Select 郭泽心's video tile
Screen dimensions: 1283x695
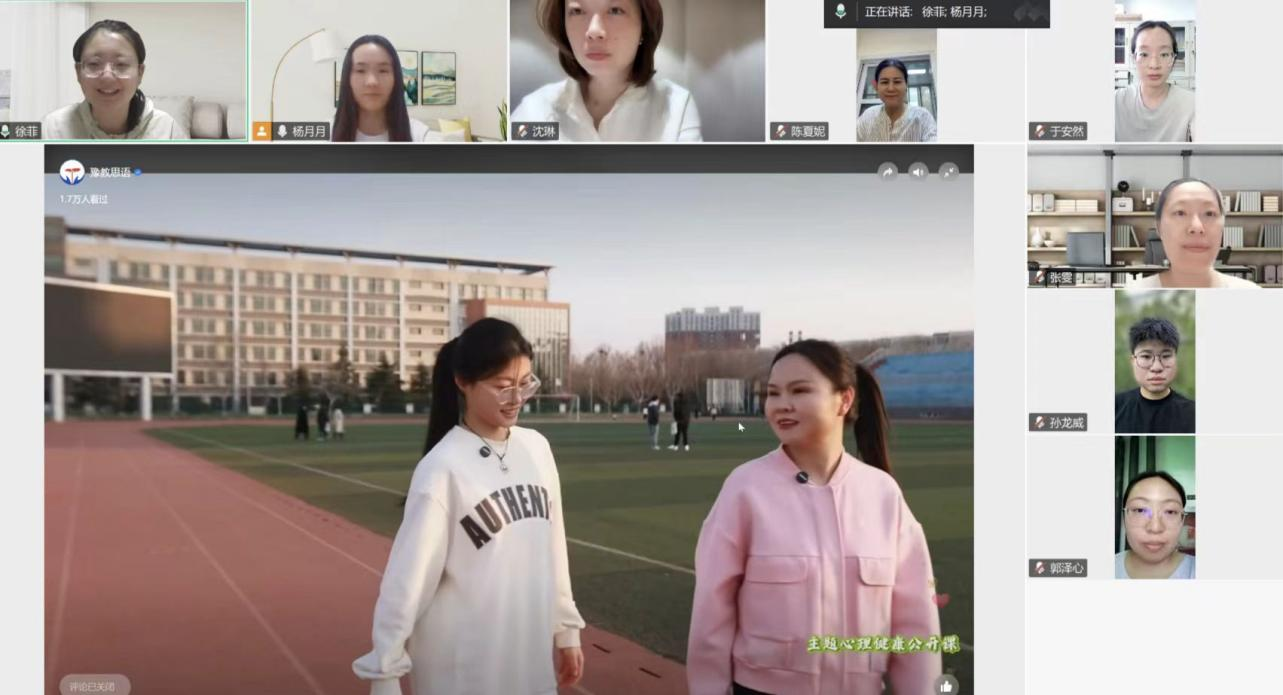(1154, 508)
